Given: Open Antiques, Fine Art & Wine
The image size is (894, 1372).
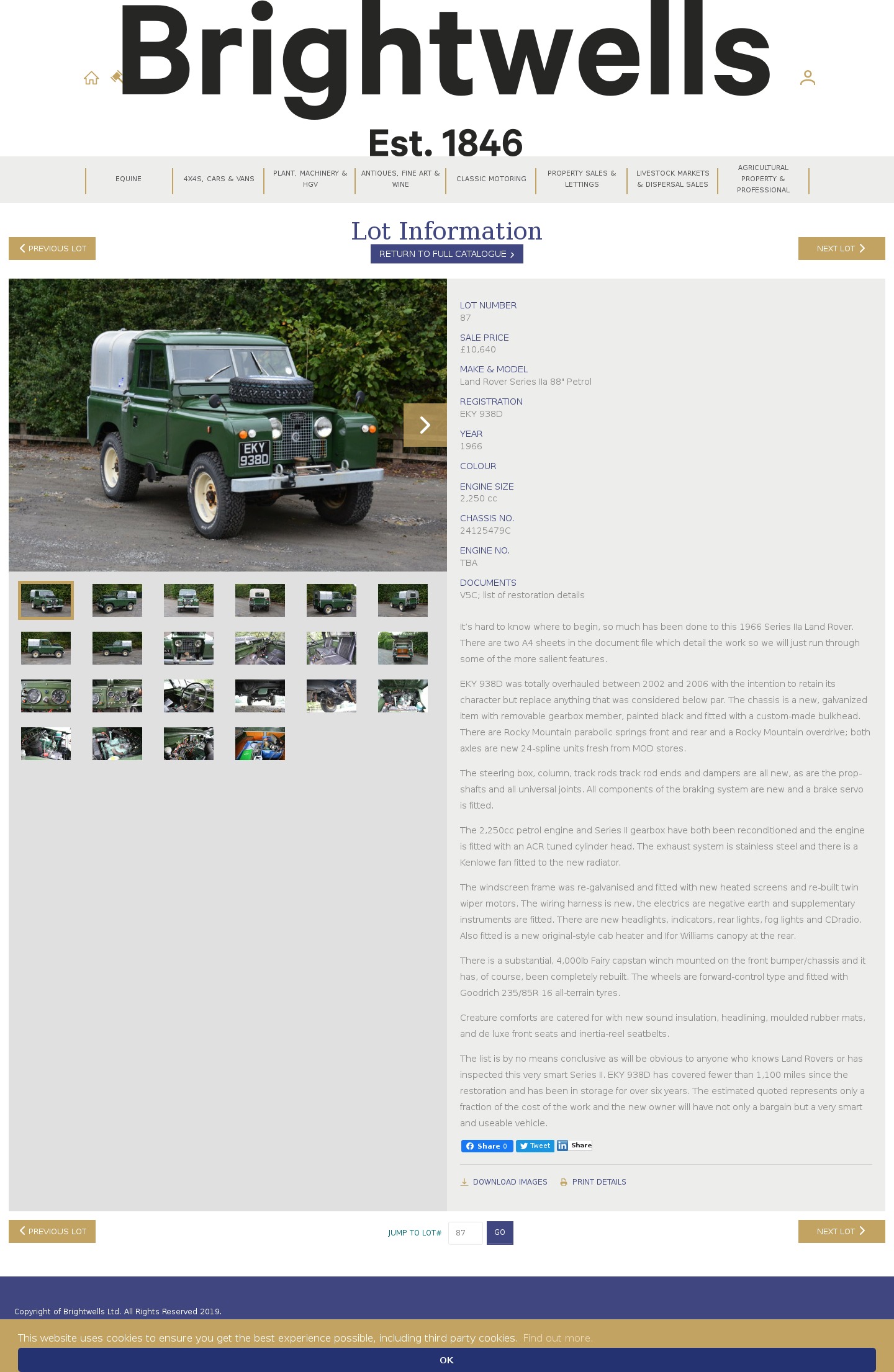Looking at the screenshot, I should click(400, 179).
